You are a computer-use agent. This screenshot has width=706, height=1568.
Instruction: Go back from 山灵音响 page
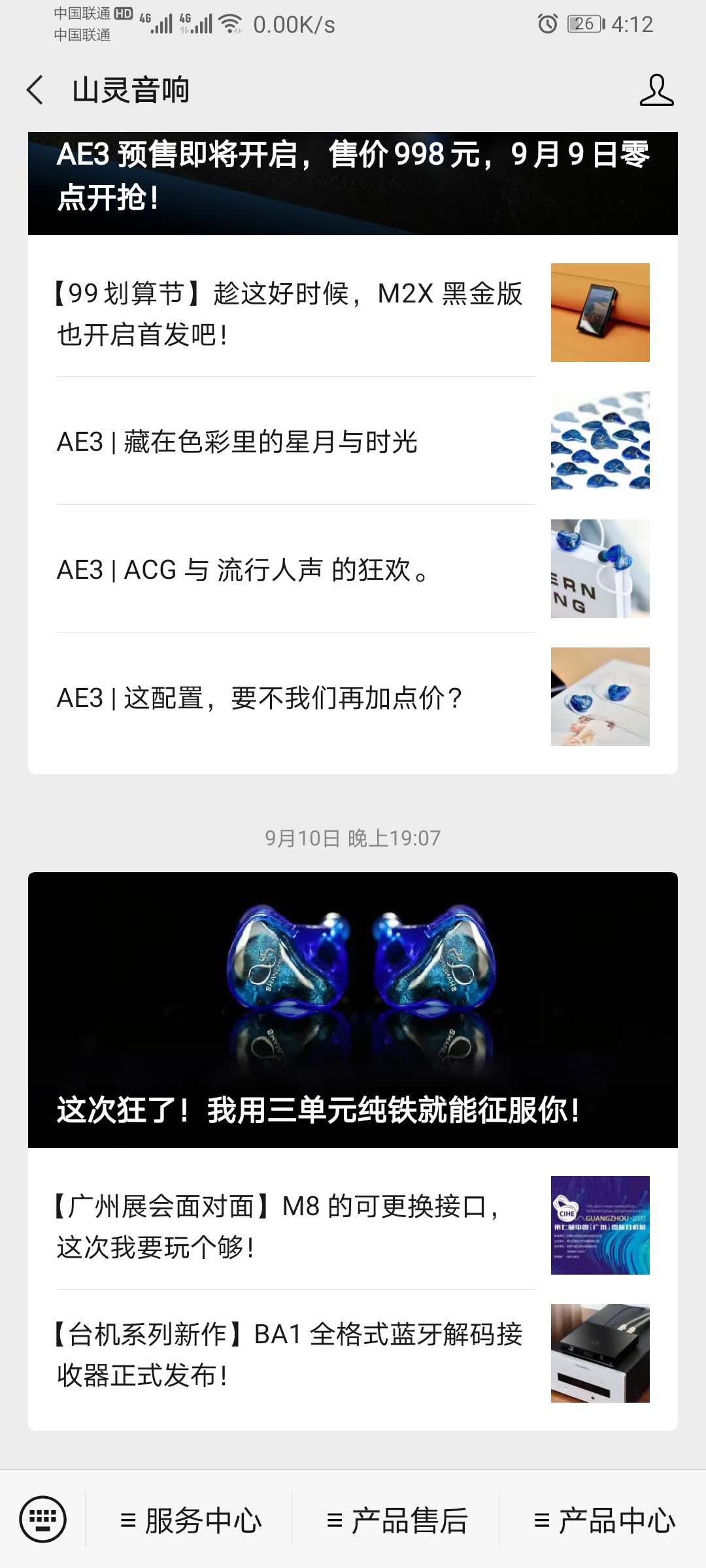35,90
